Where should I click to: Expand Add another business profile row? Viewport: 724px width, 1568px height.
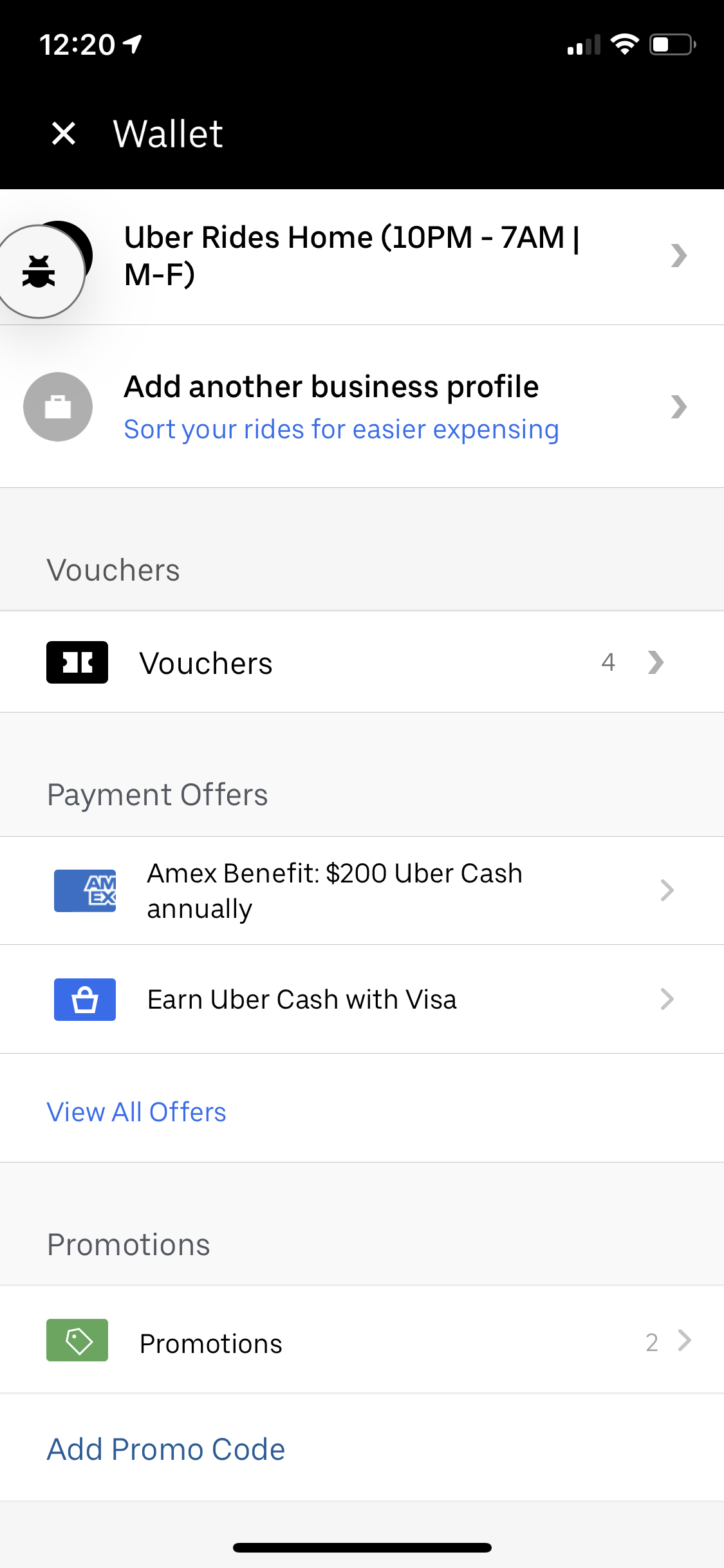click(680, 406)
